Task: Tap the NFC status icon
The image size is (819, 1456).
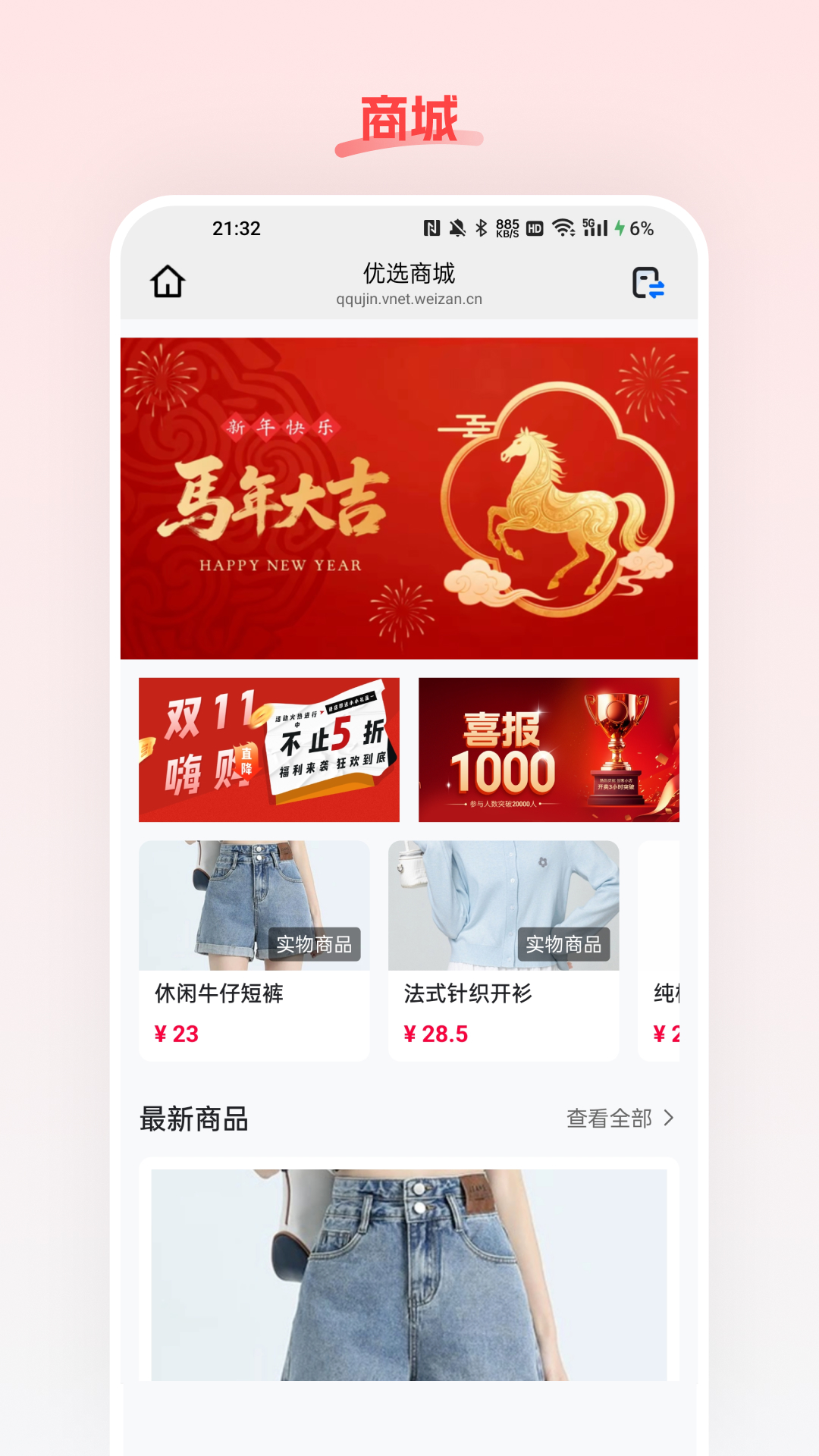Action: 431,227
